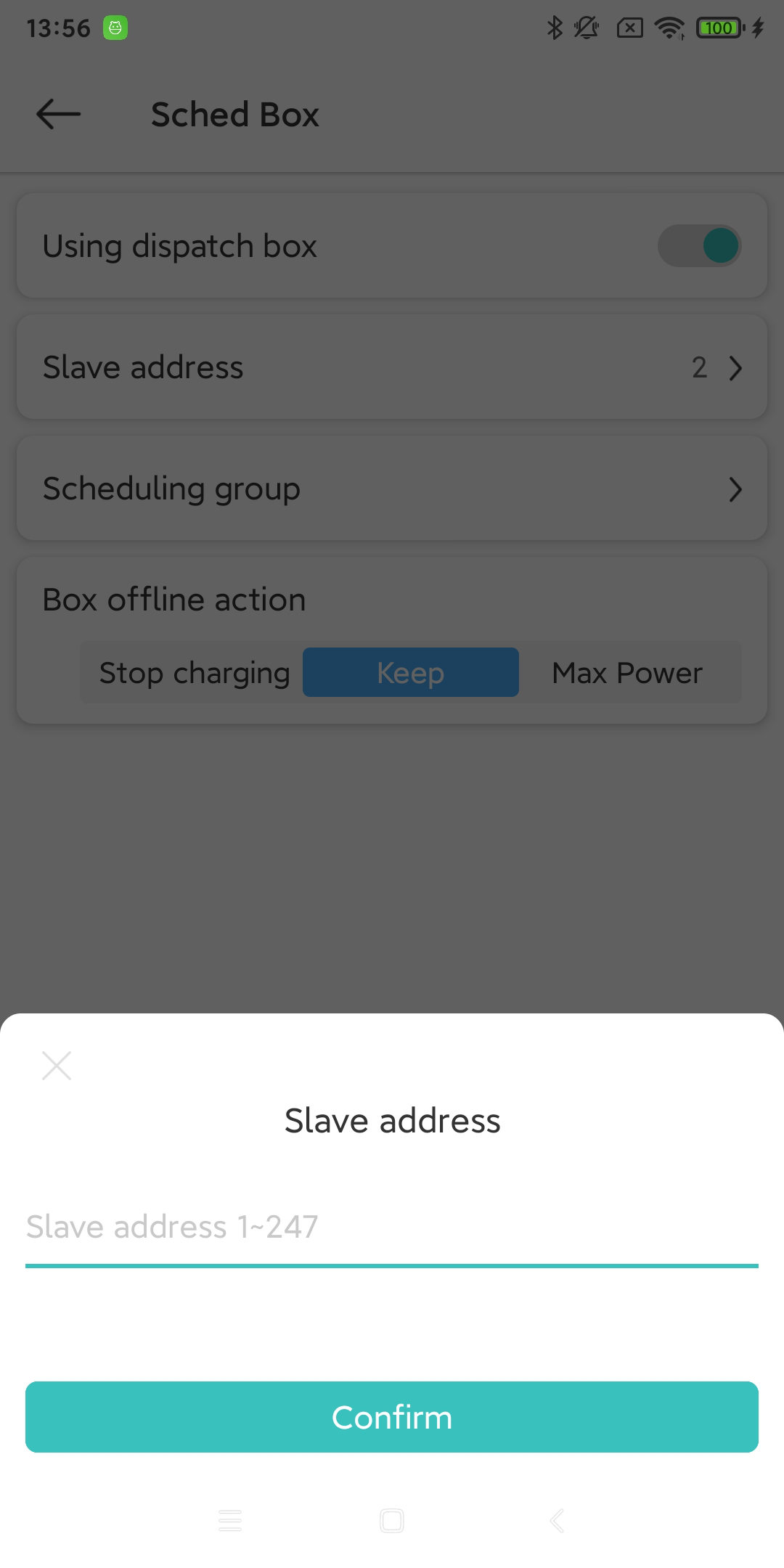Focus the Slave address 1~247 field

[x=392, y=1228]
